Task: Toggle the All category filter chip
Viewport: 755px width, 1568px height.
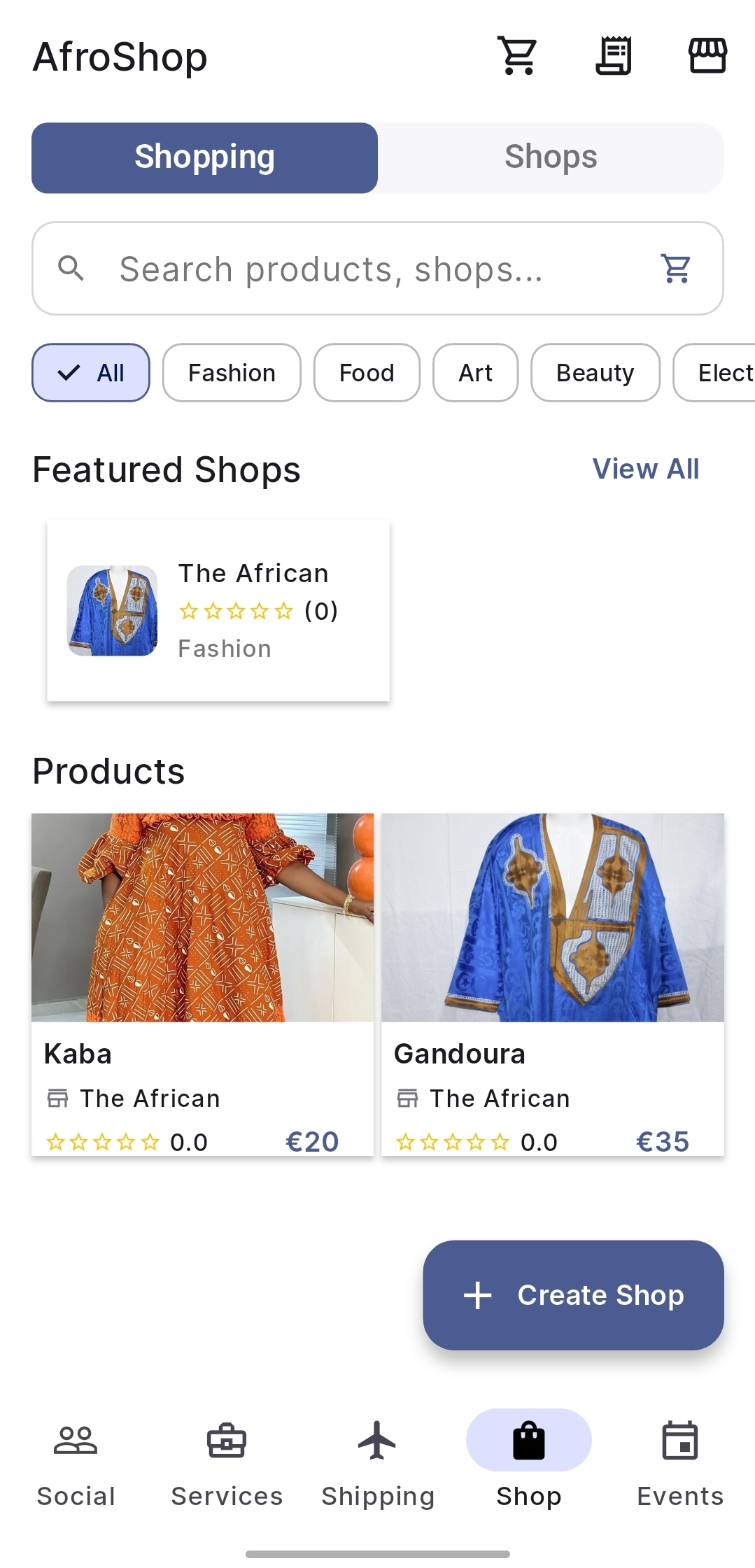Action: point(90,373)
